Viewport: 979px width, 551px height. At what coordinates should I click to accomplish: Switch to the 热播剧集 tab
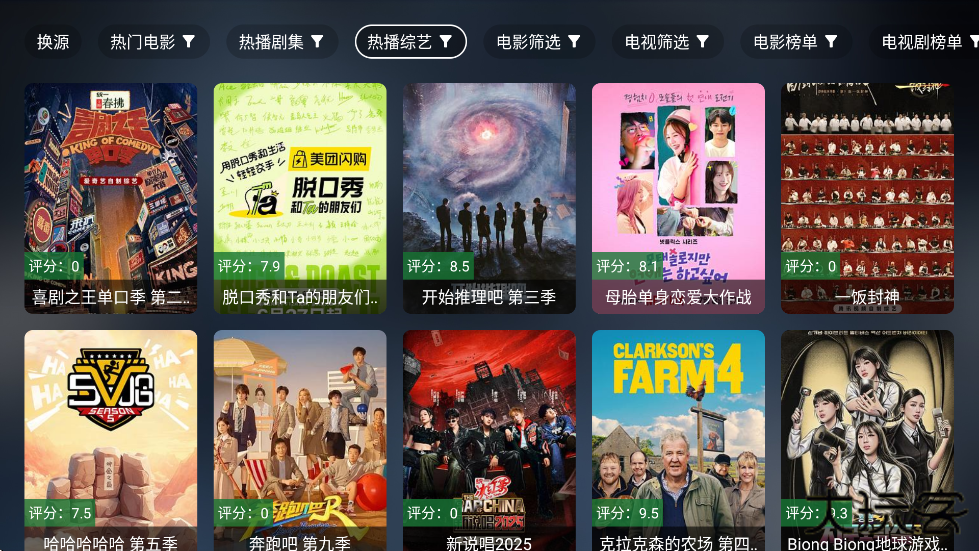click(x=281, y=42)
